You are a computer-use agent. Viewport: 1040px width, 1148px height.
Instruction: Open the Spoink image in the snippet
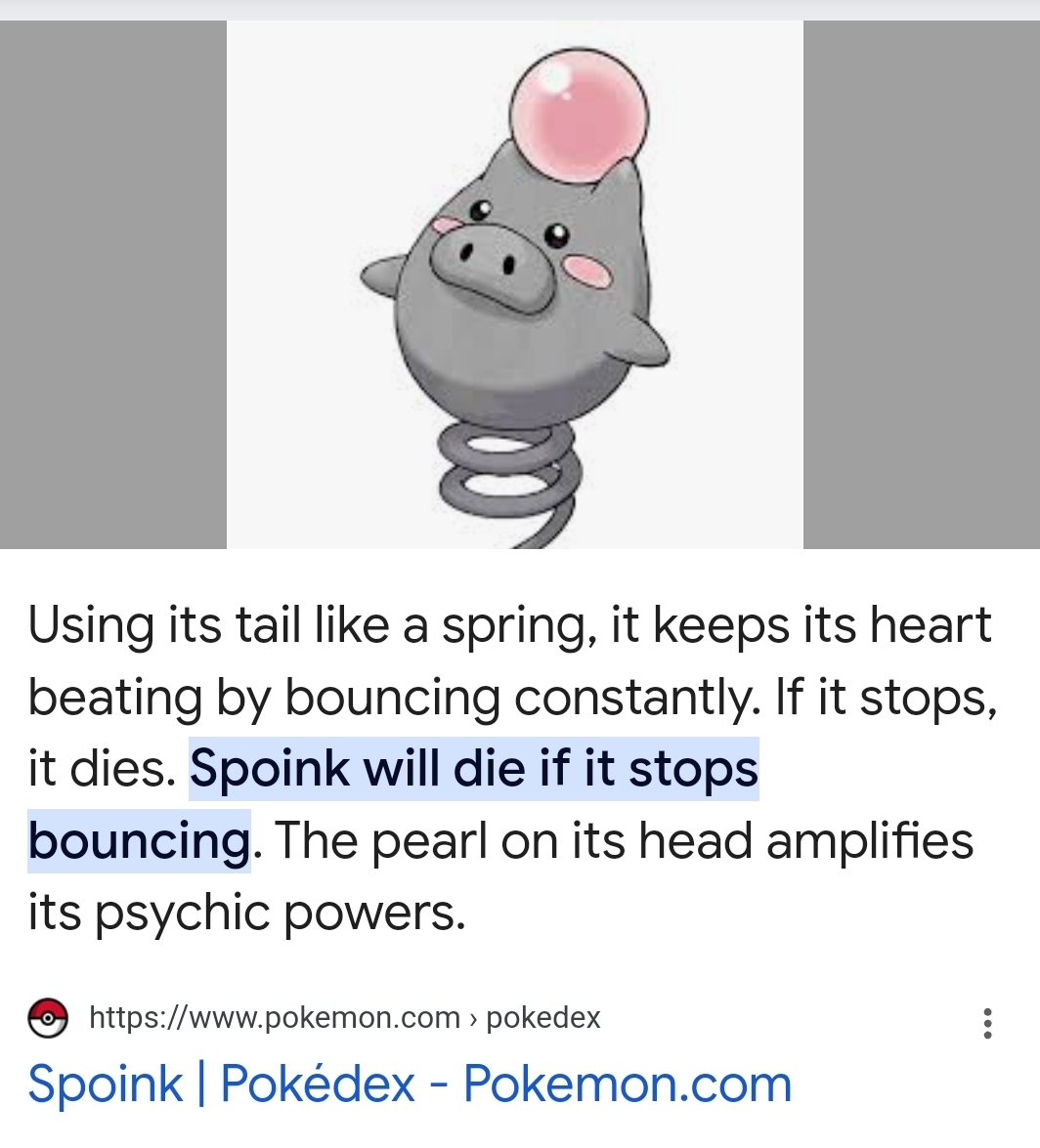(515, 283)
